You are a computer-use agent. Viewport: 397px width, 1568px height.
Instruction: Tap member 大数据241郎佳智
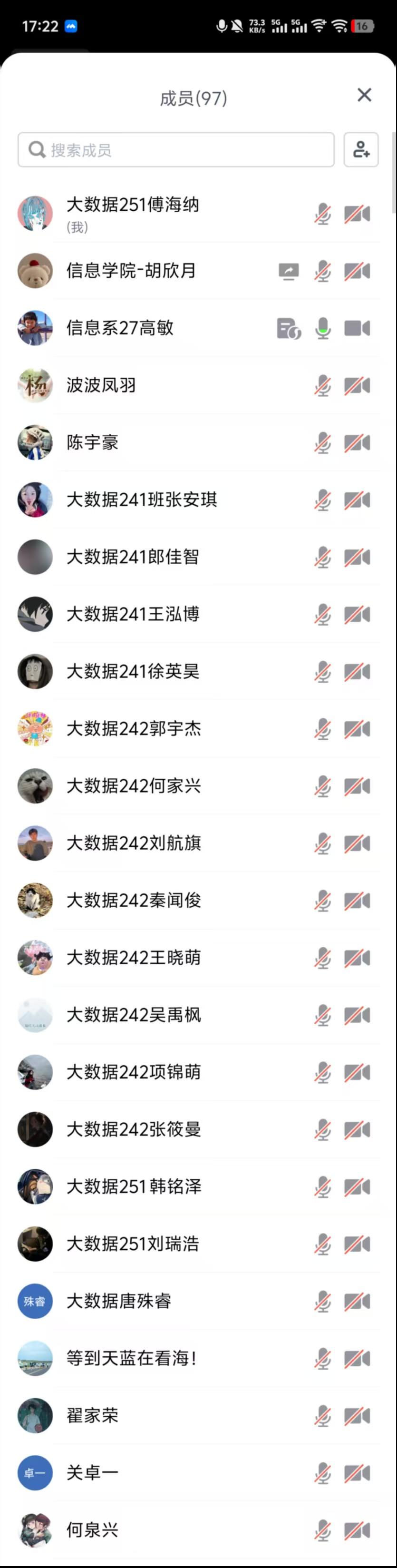click(x=133, y=557)
